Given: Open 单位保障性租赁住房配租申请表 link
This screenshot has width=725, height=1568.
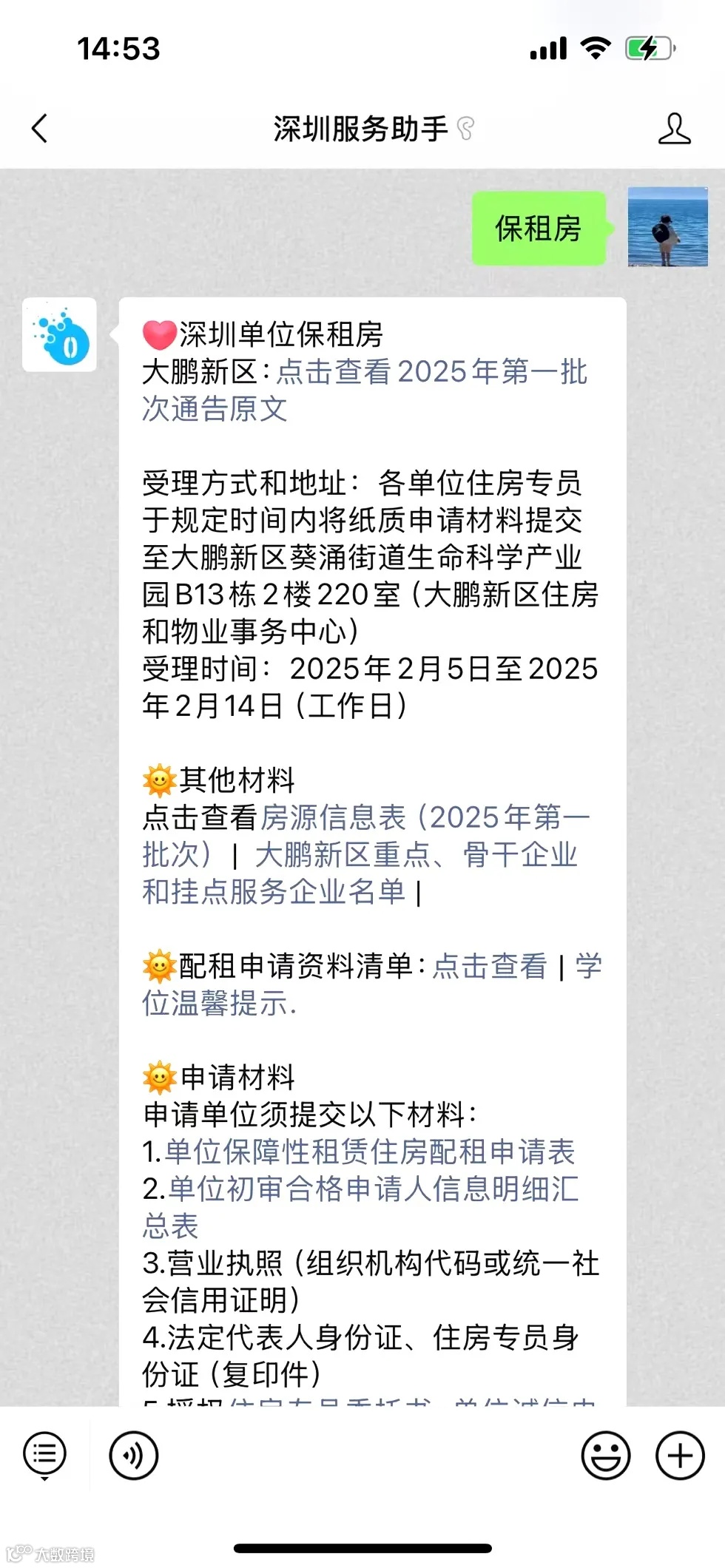Looking at the screenshot, I should 370,1152.
